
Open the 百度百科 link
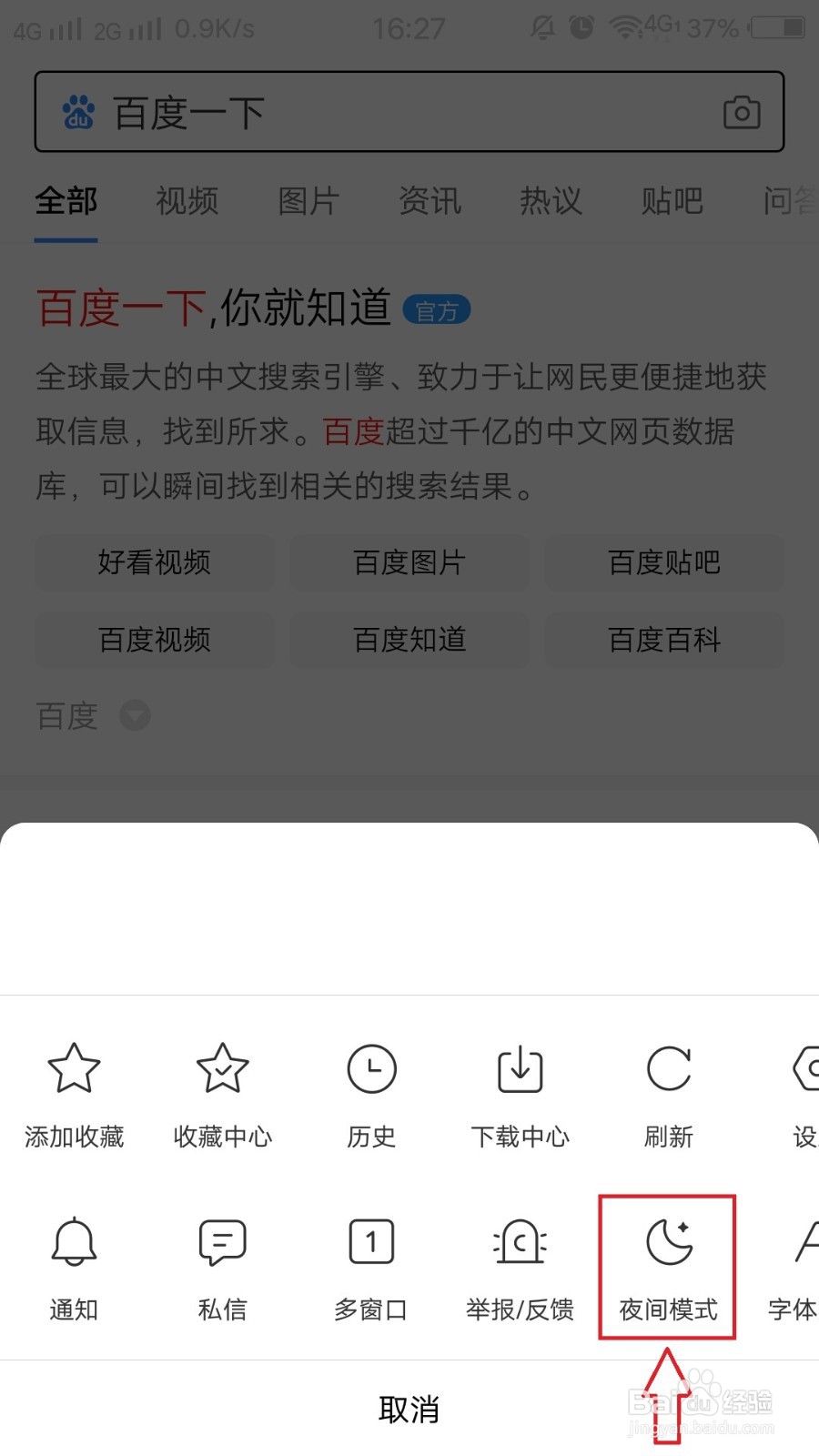(x=663, y=640)
